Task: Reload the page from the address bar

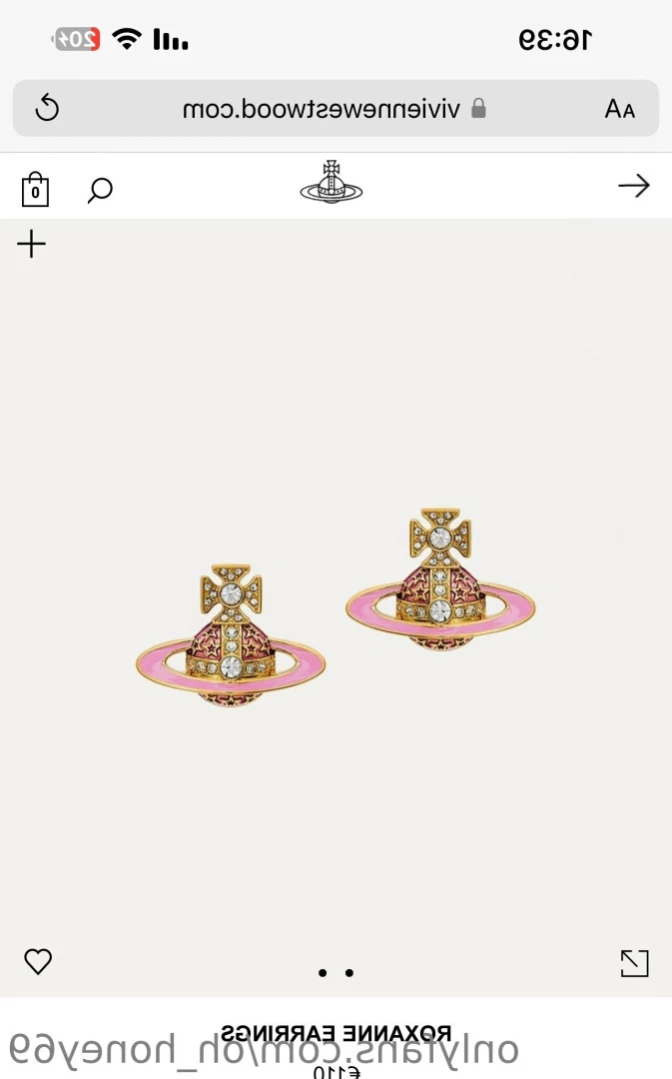Action: point(48,108)
